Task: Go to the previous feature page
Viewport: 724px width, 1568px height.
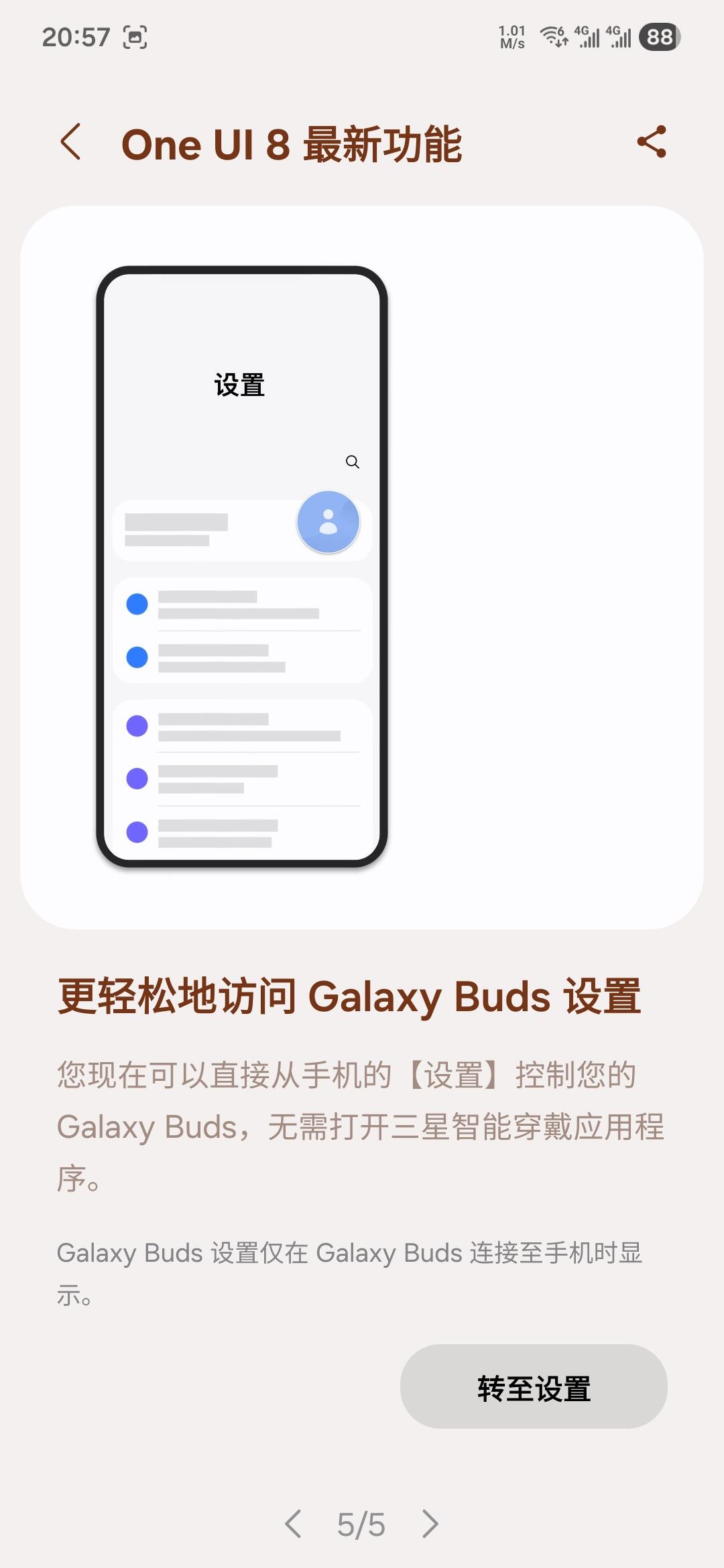Action: [293, 1524]
